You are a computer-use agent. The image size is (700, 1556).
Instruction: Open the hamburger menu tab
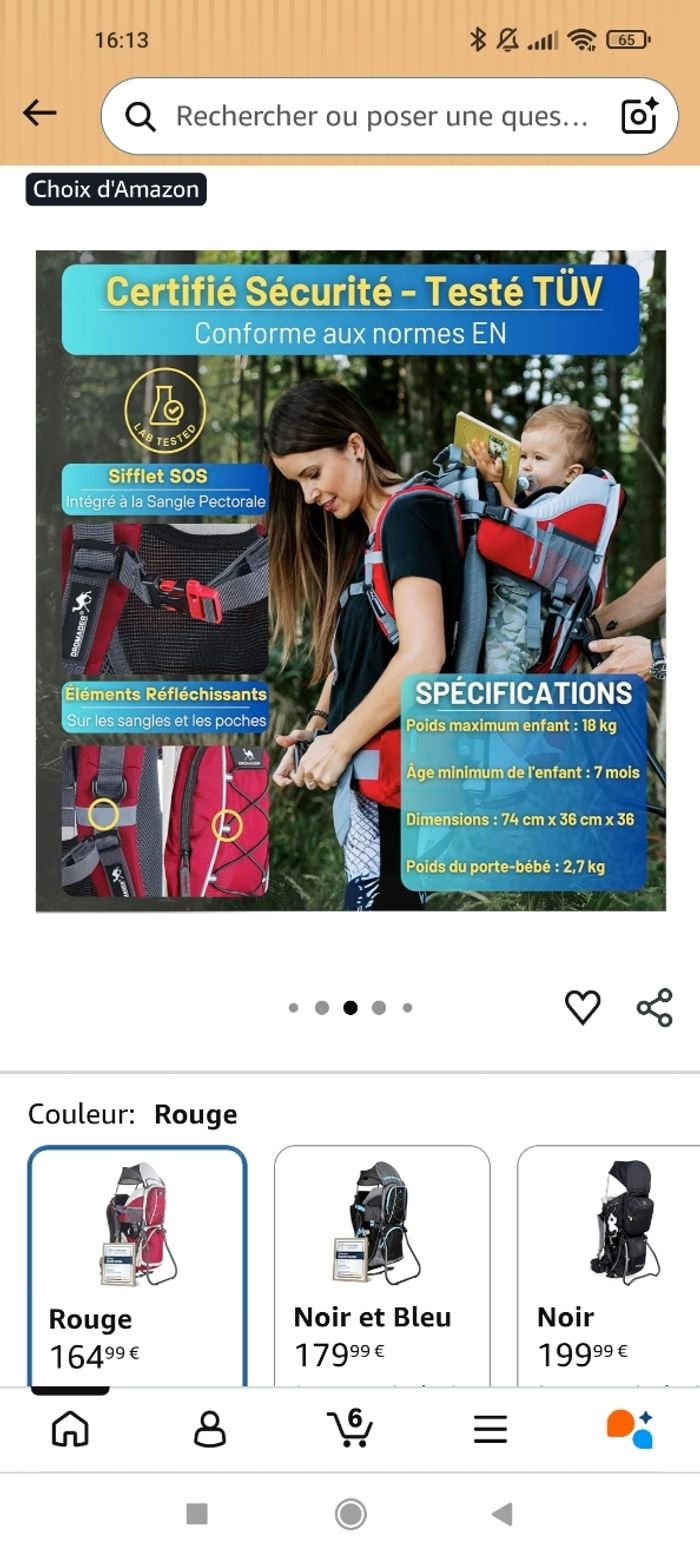click(x=490, y=1430)
